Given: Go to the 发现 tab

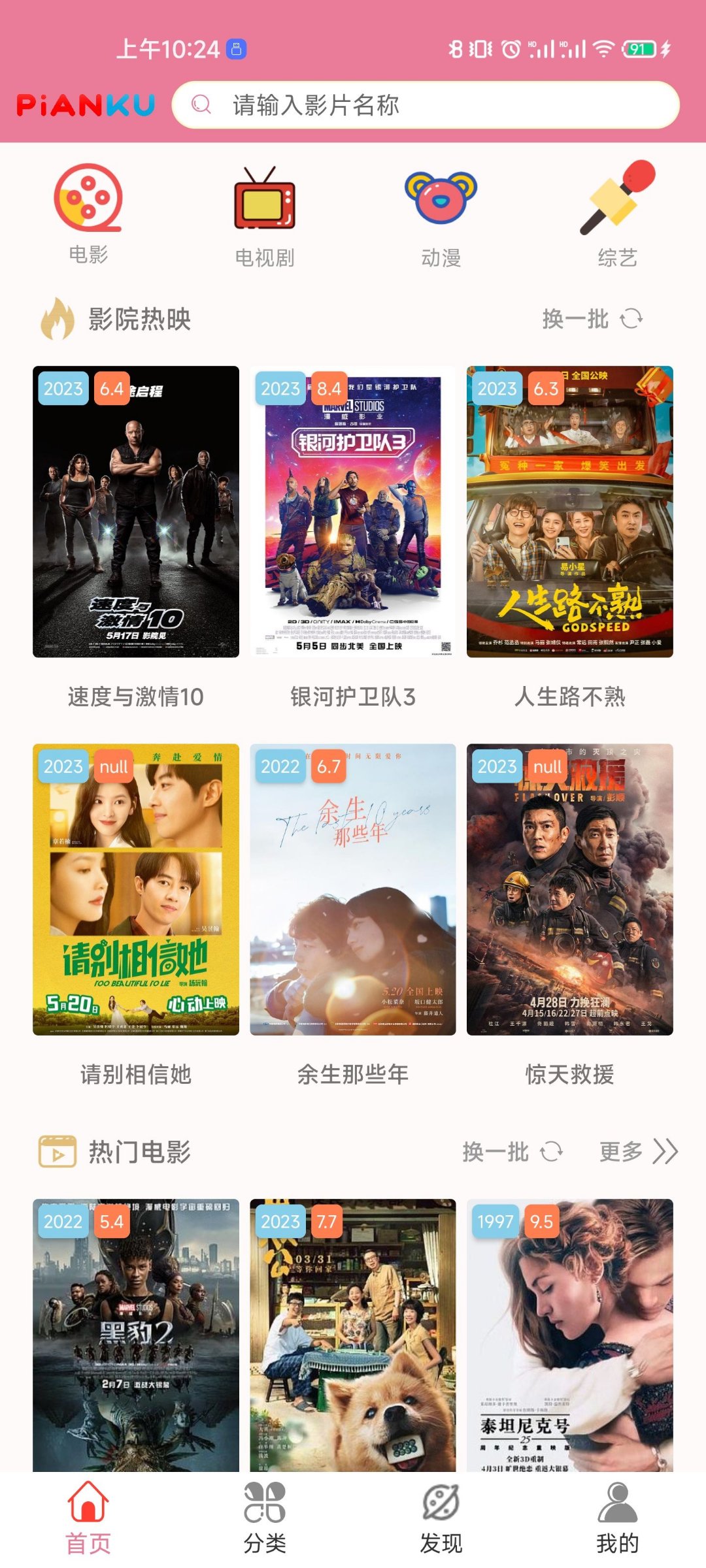Looking at the screenshot, I should tap(441, 1518).
